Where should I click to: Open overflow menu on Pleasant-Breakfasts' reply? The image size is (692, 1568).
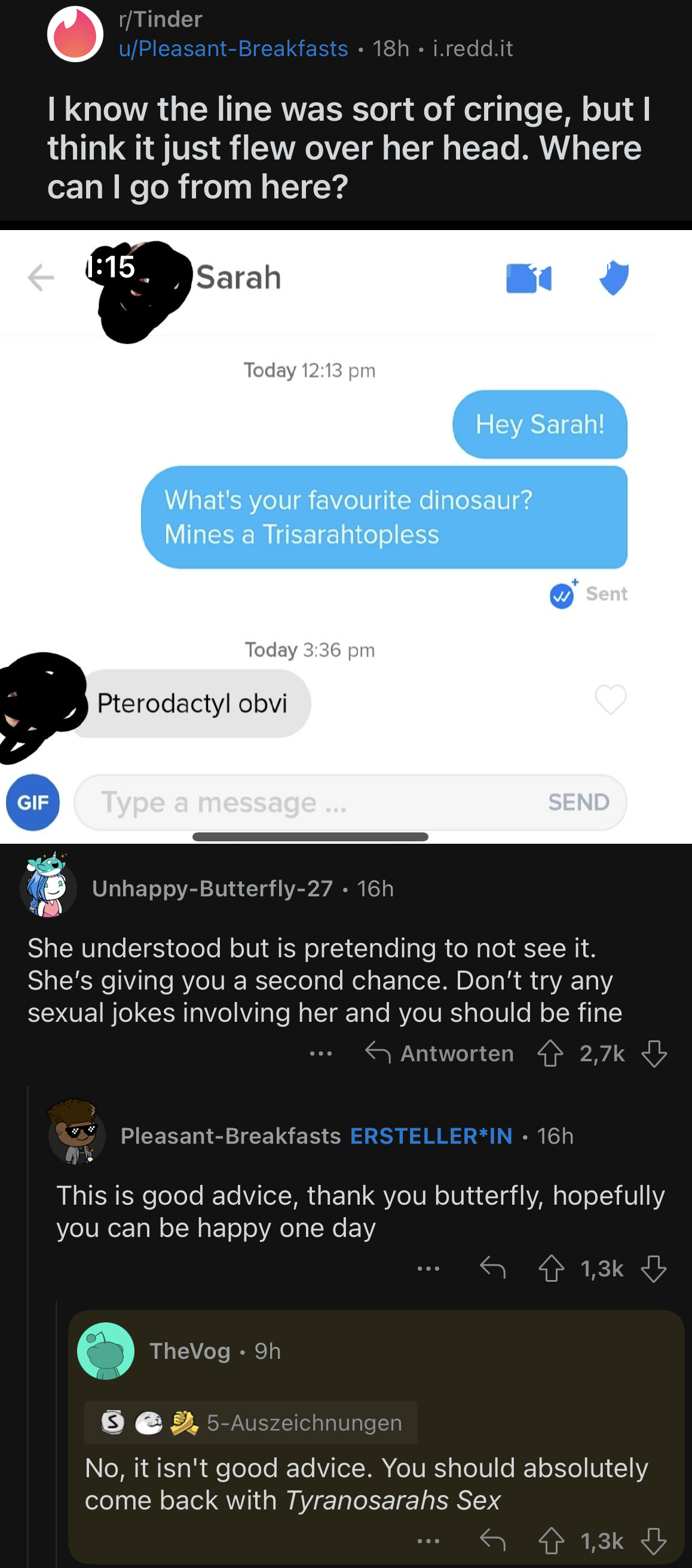(428, 1269)
